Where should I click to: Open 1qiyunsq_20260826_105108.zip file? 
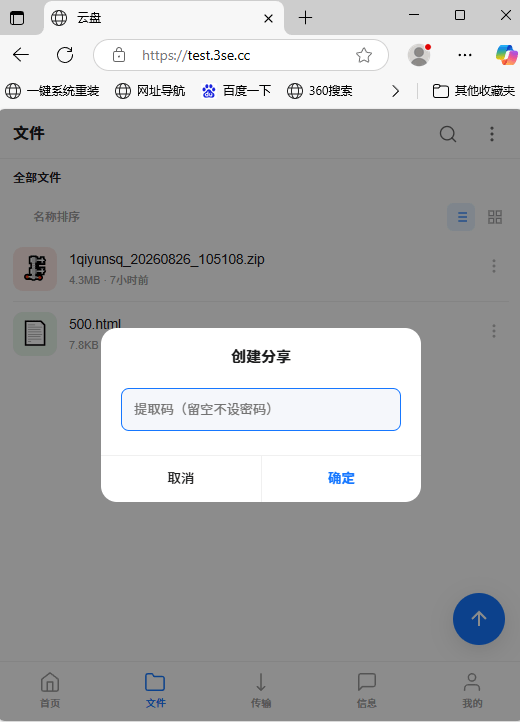pos(167,259)
